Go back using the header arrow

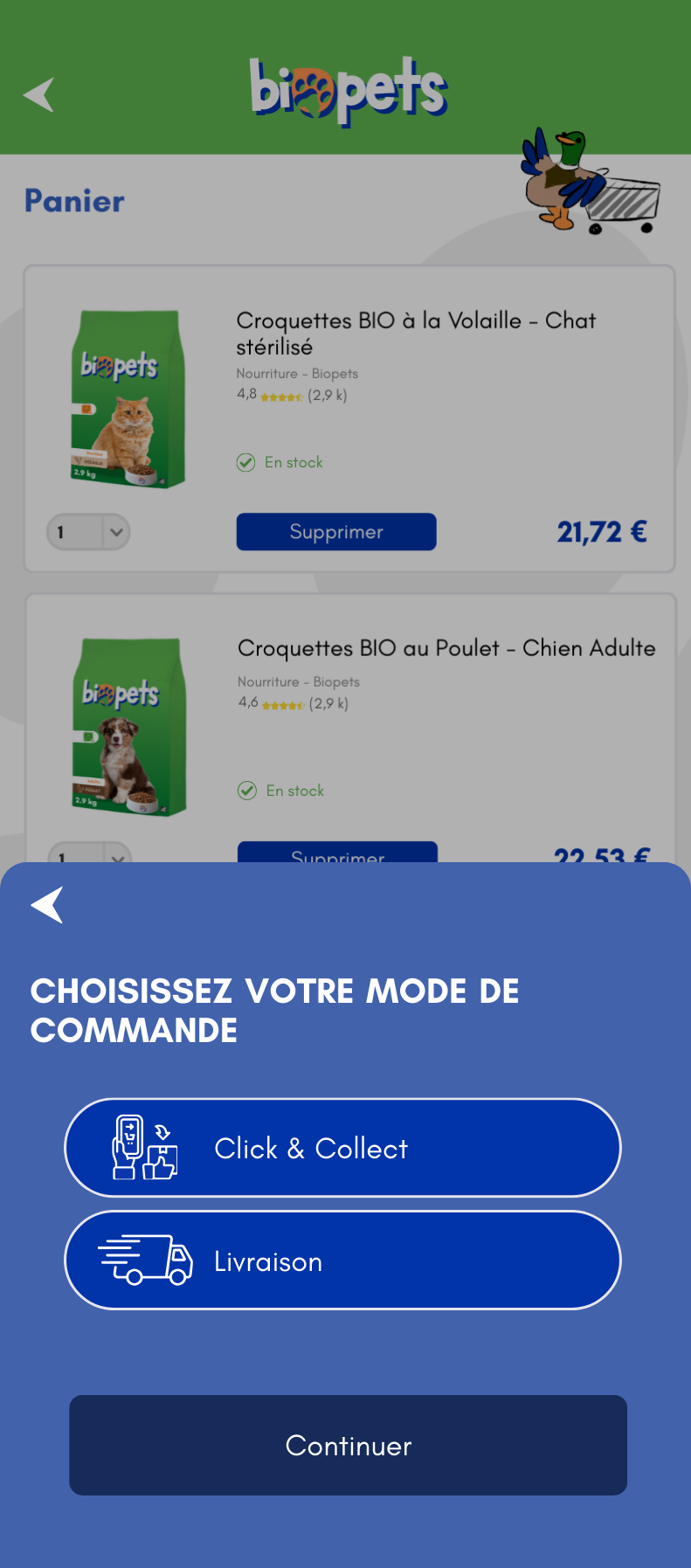click(x=39, y=94)
